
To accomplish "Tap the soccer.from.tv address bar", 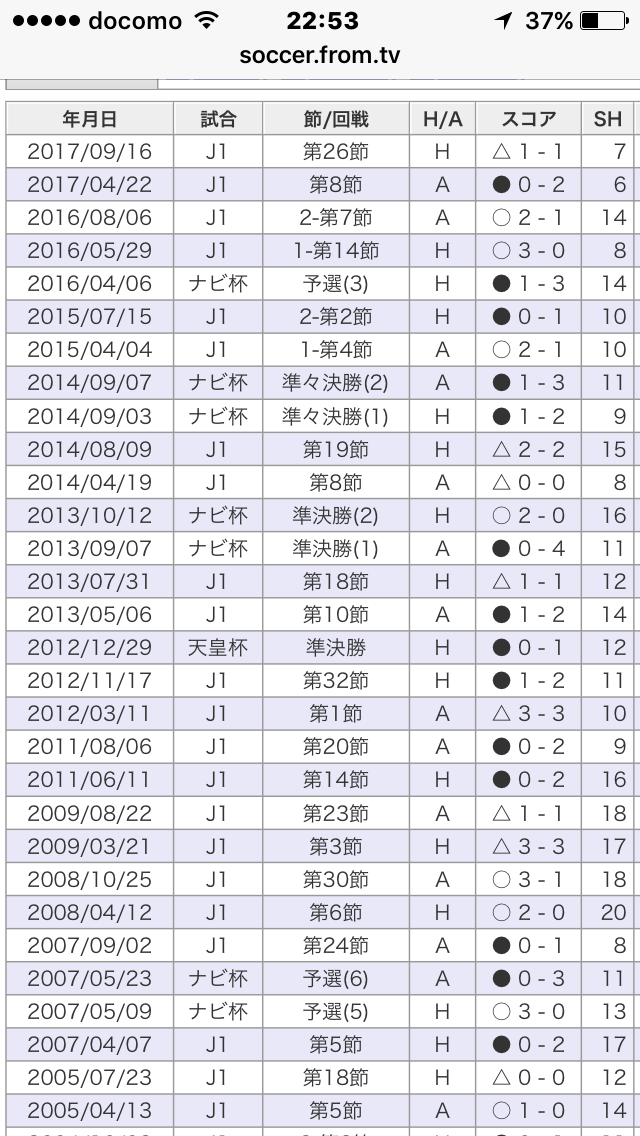I will 320,56.
